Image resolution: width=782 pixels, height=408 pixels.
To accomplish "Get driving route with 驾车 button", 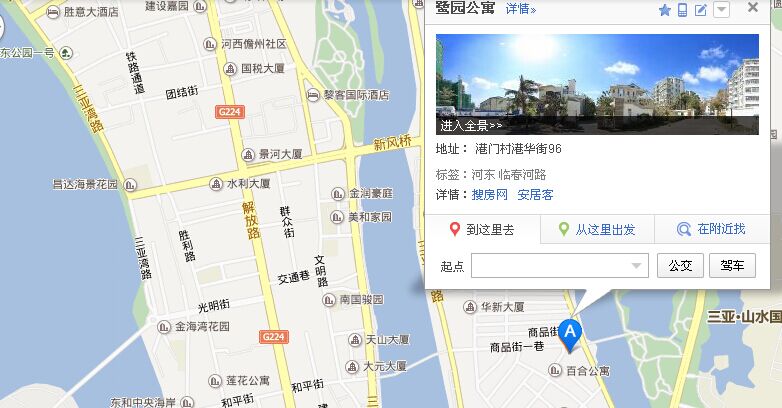I will 732,266.
